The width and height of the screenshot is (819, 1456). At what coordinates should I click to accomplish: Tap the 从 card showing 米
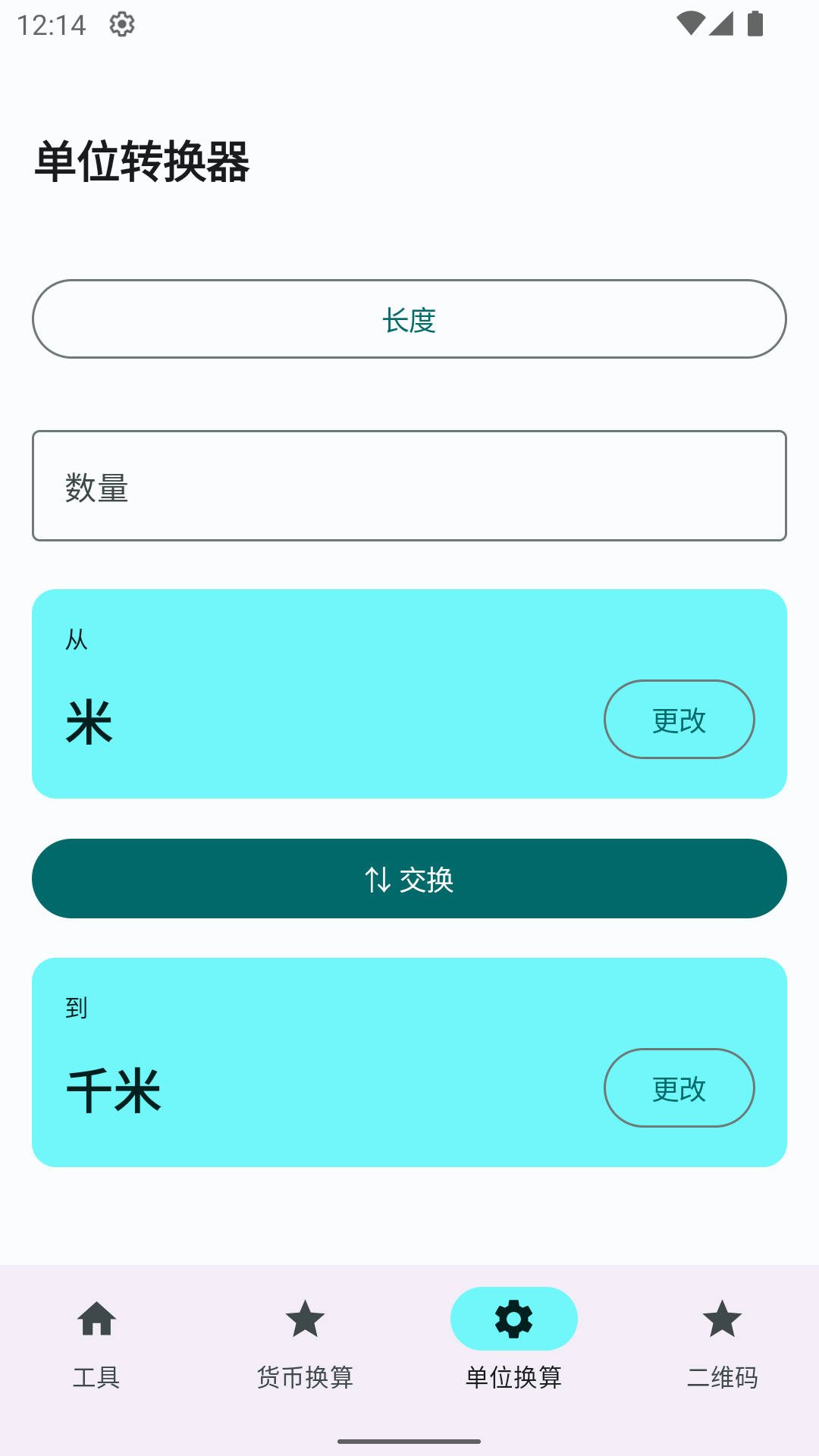coord(303,694)
